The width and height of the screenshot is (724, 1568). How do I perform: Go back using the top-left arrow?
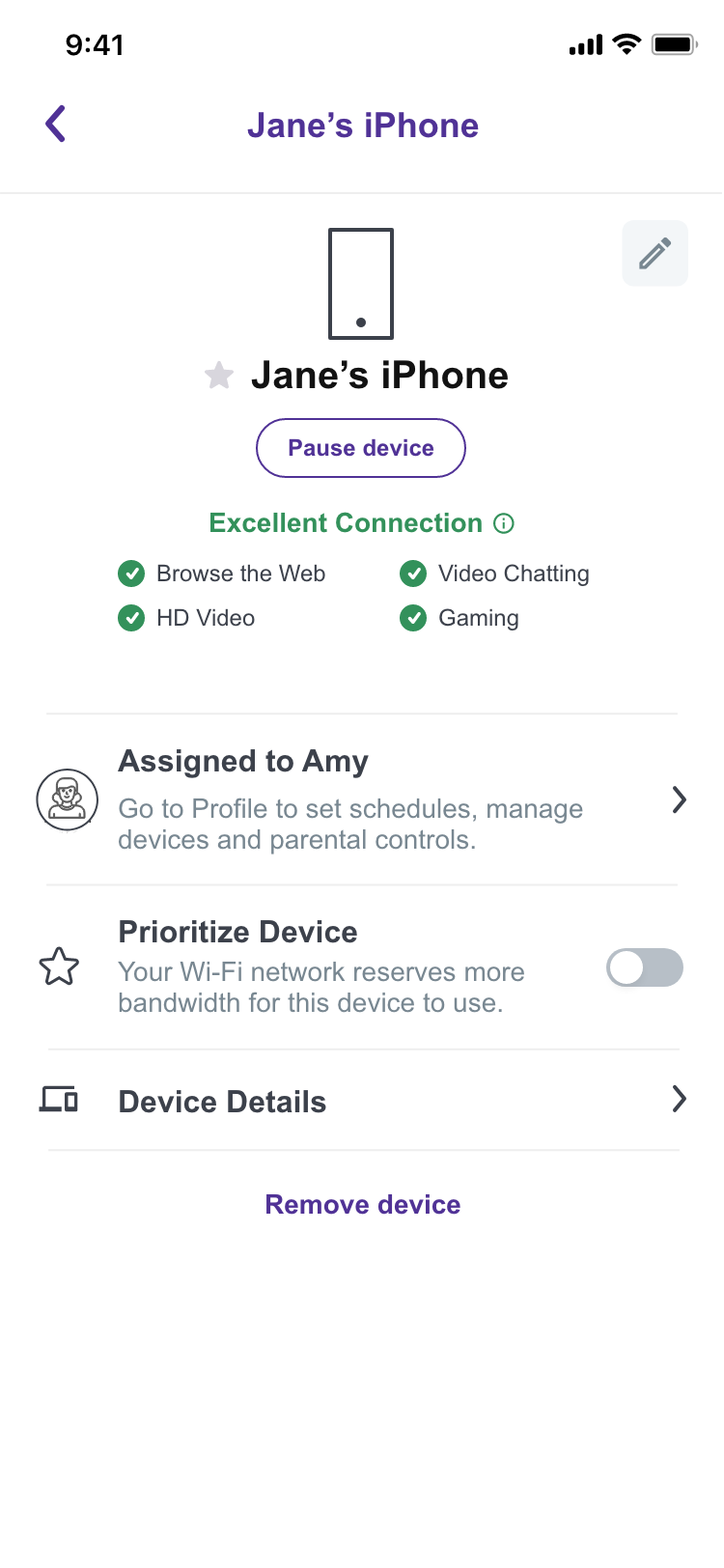56,124
